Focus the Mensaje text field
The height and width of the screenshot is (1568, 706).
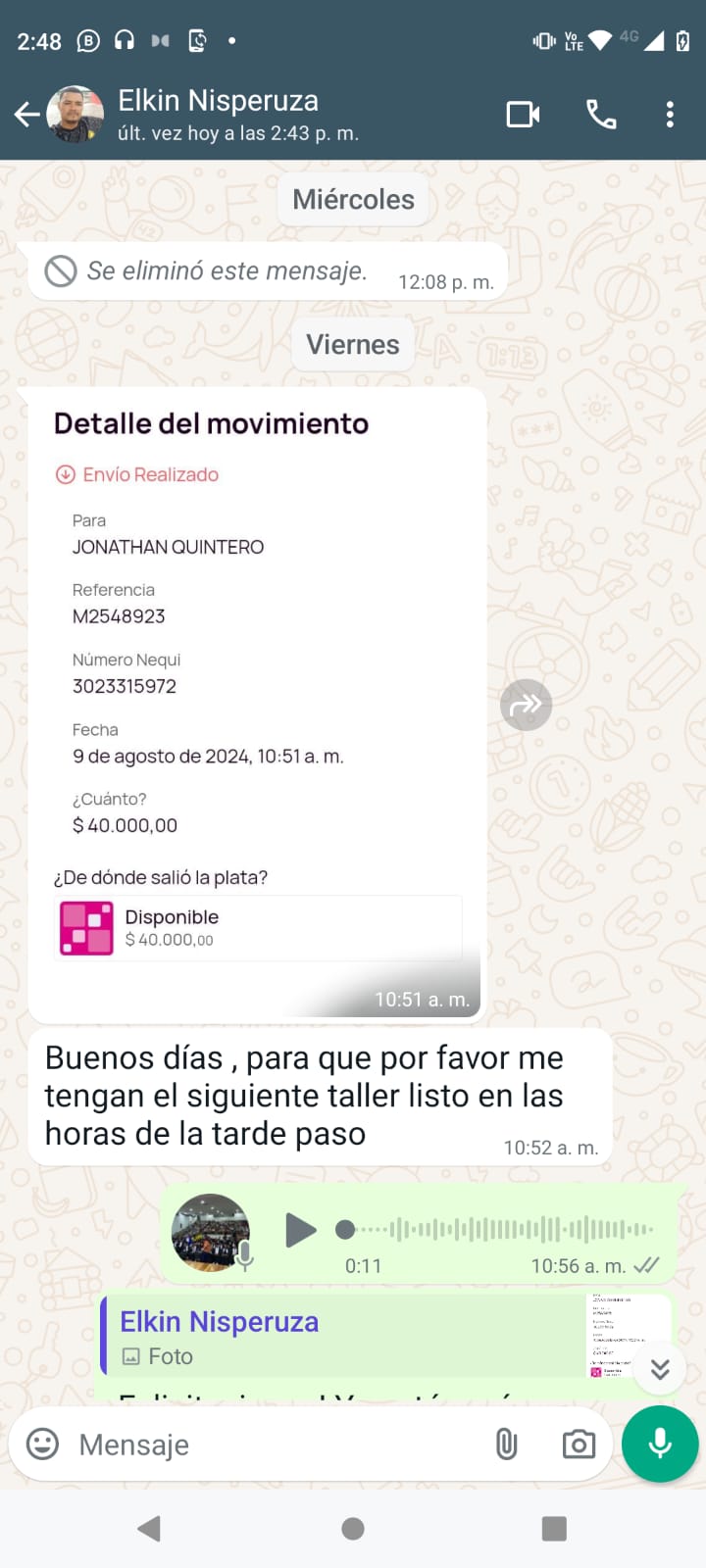[275, 1445]
